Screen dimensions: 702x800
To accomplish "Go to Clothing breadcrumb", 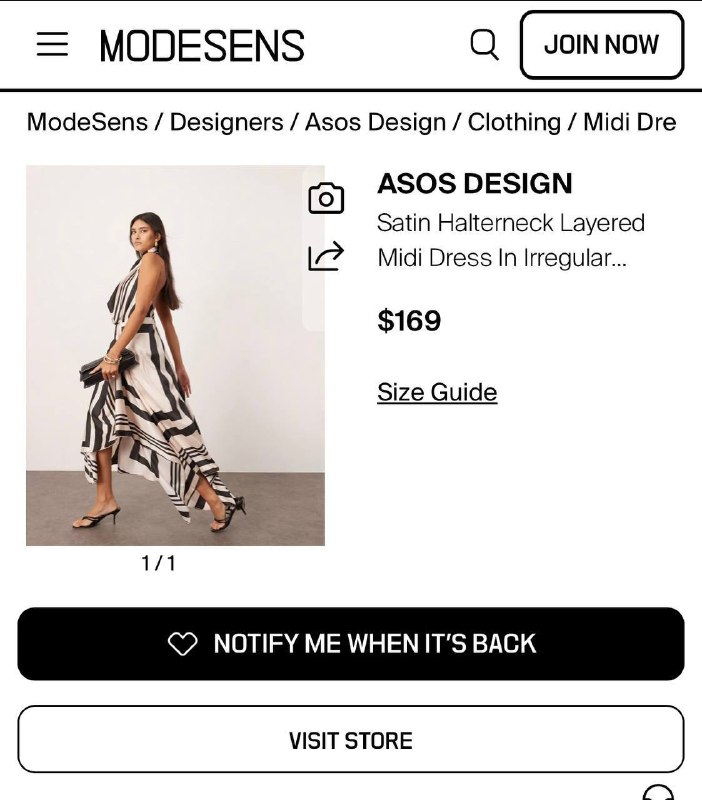I will pyautogui.click(x=514, y=122).
